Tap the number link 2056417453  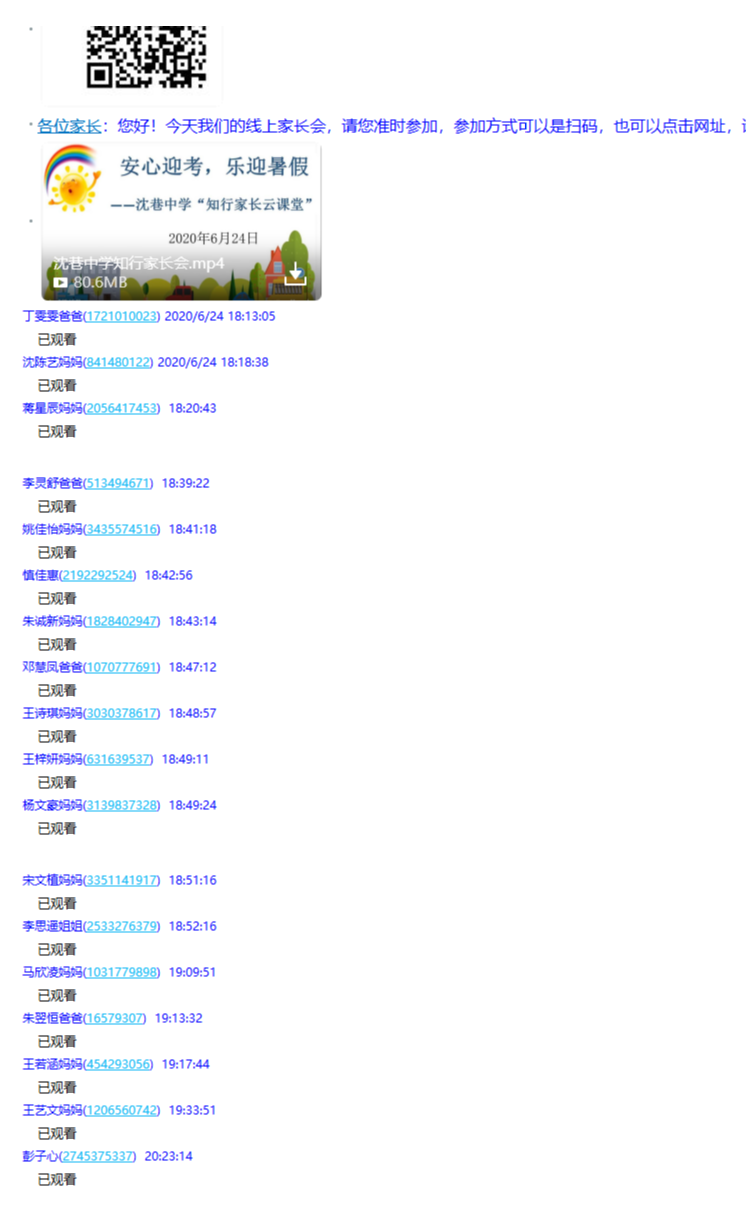click(x=122, y=408)
